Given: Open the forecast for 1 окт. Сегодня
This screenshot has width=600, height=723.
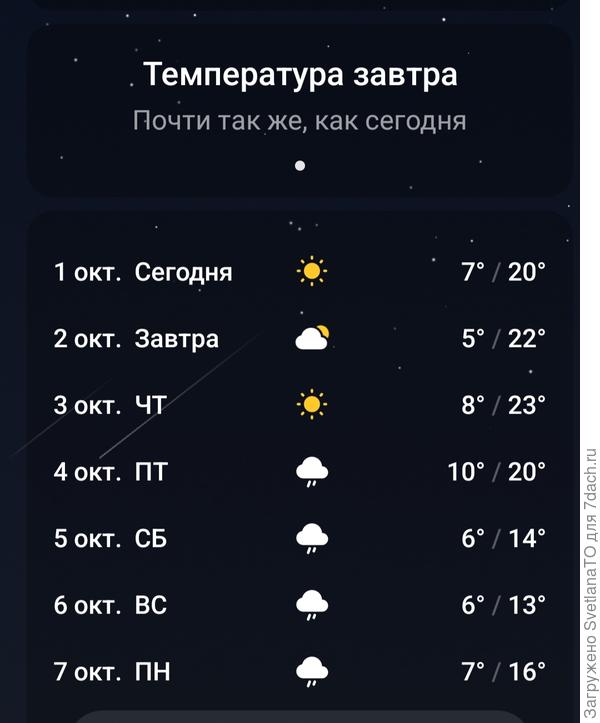Looking at the screenshot, I should tap(299, 271).
